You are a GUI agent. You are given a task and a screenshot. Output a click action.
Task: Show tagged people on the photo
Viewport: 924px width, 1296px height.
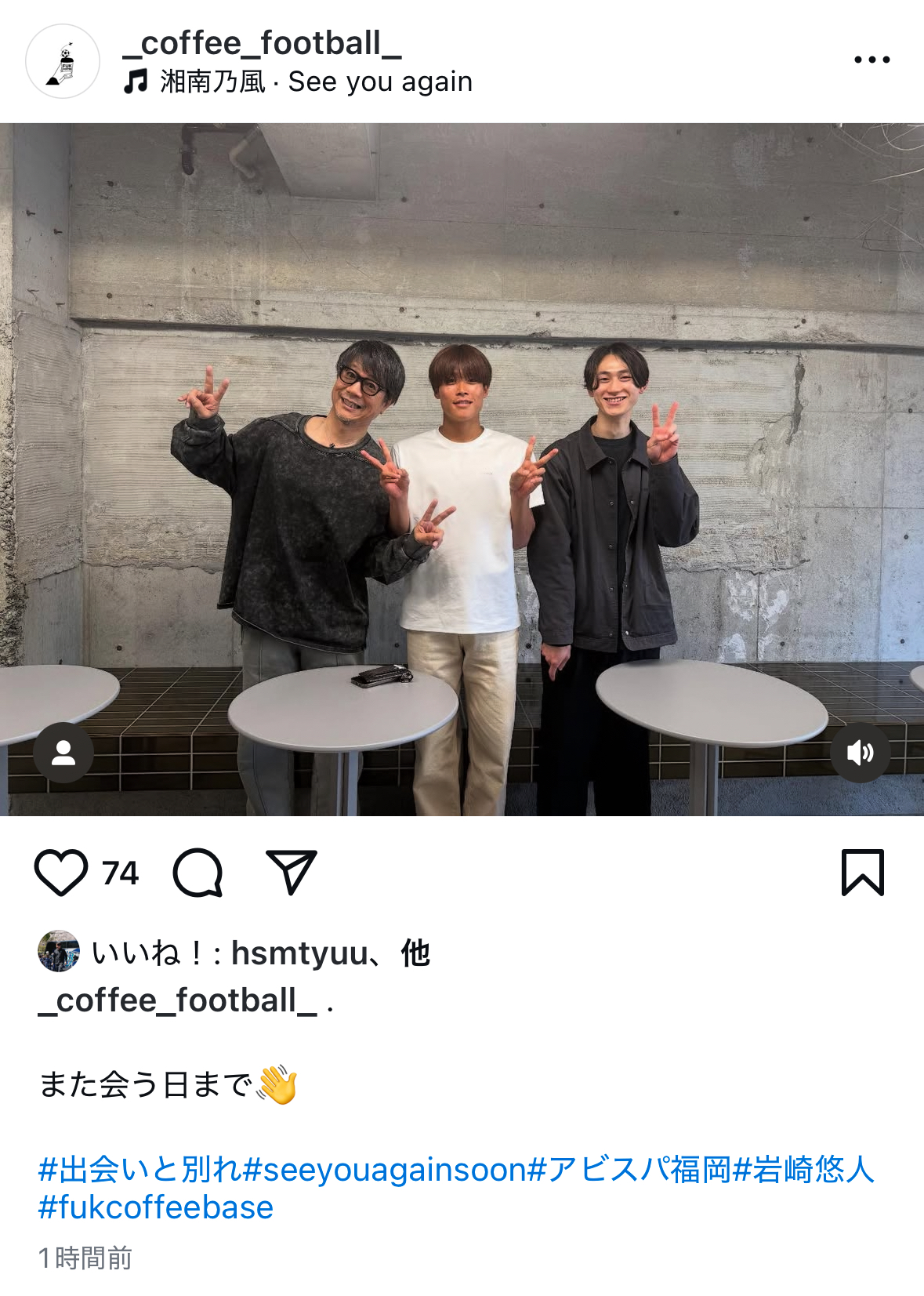coord(63,753)
